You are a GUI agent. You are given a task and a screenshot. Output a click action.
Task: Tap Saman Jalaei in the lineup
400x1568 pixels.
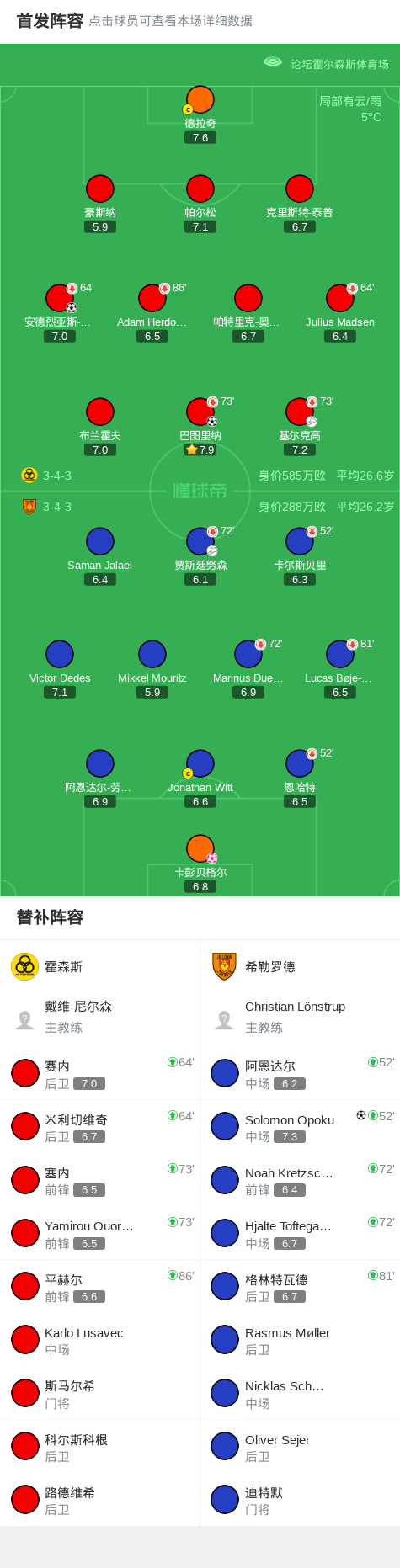click(x=100, y=556)
